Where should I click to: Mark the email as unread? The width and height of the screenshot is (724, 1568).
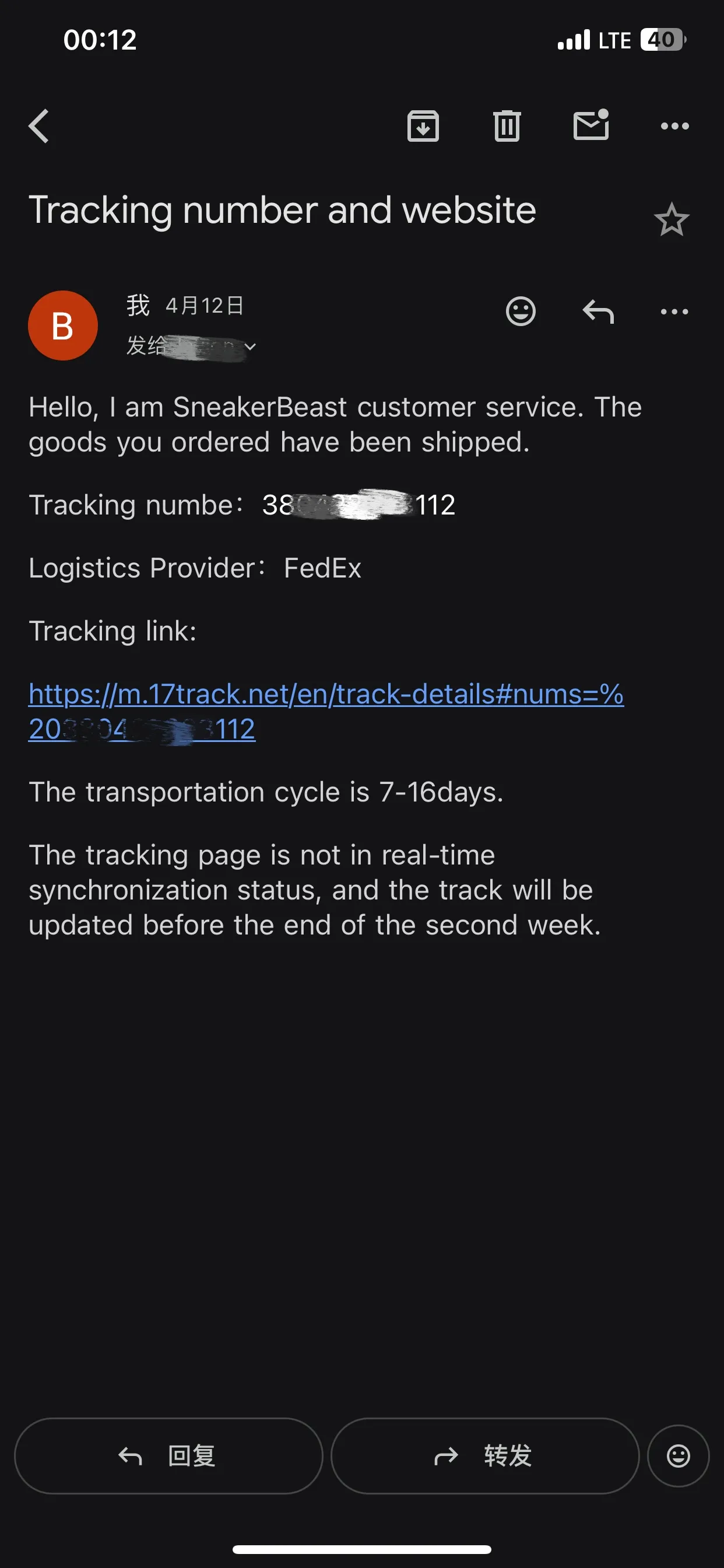[x=591, y=125]
